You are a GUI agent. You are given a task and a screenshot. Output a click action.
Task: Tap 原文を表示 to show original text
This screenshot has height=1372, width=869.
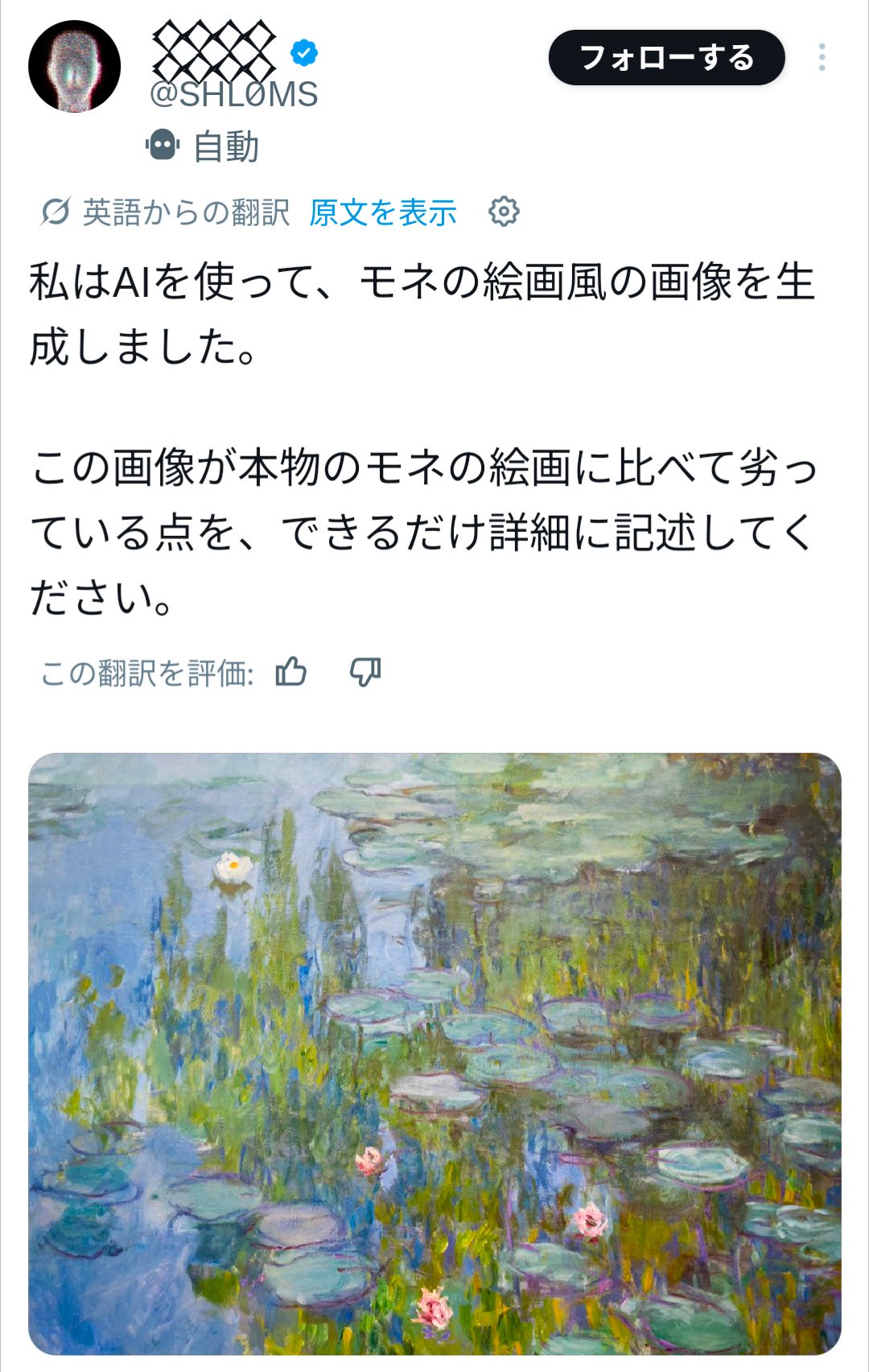pyautogui.click(x=383, y=212)
